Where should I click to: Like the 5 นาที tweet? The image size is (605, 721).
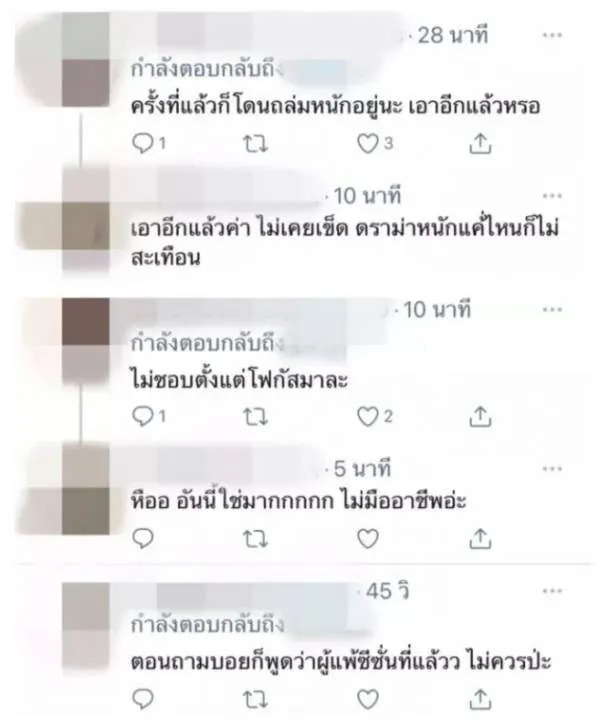click(x=368, y=539)
